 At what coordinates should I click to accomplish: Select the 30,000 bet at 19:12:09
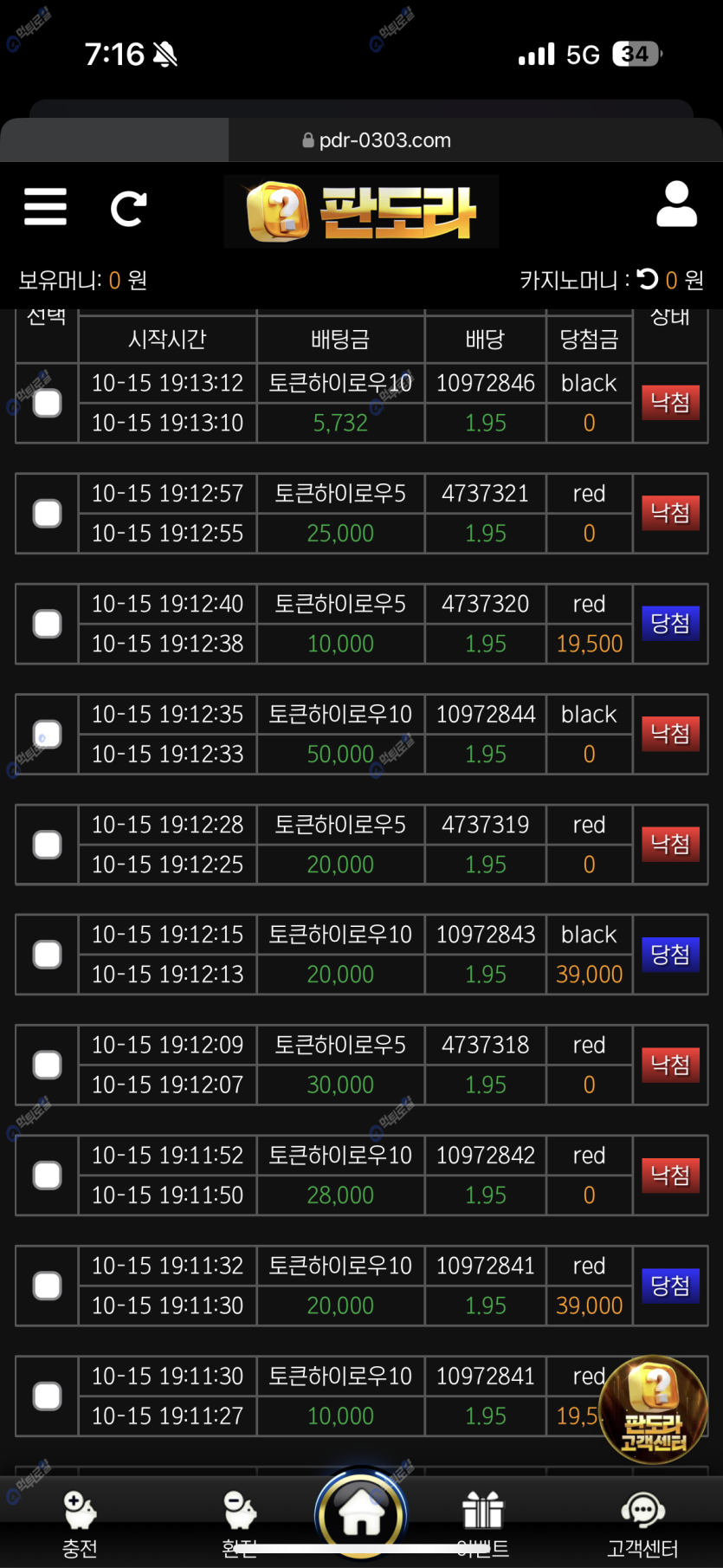(48, 1065)
